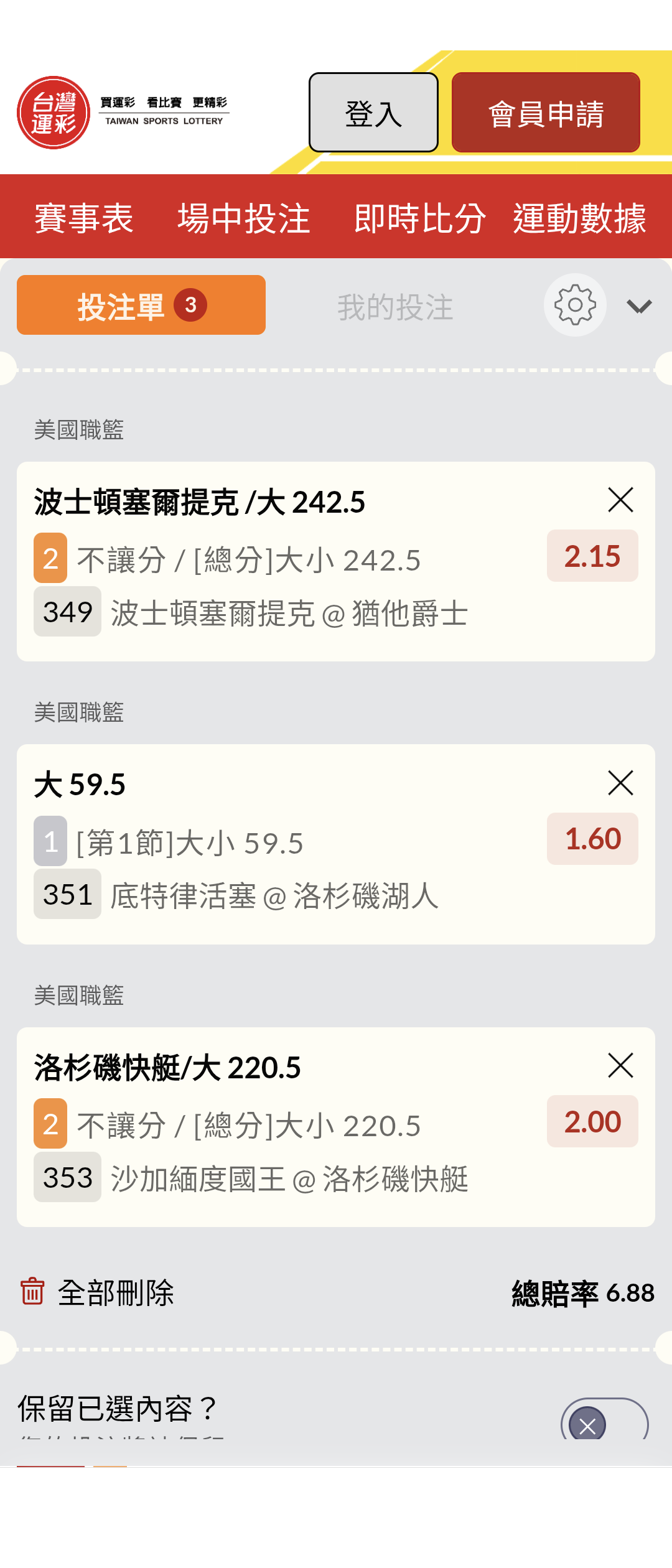Open 場中投注 in-play betting tab
The height and width of the screenshot is (1568, 672).
coord(244,218)
